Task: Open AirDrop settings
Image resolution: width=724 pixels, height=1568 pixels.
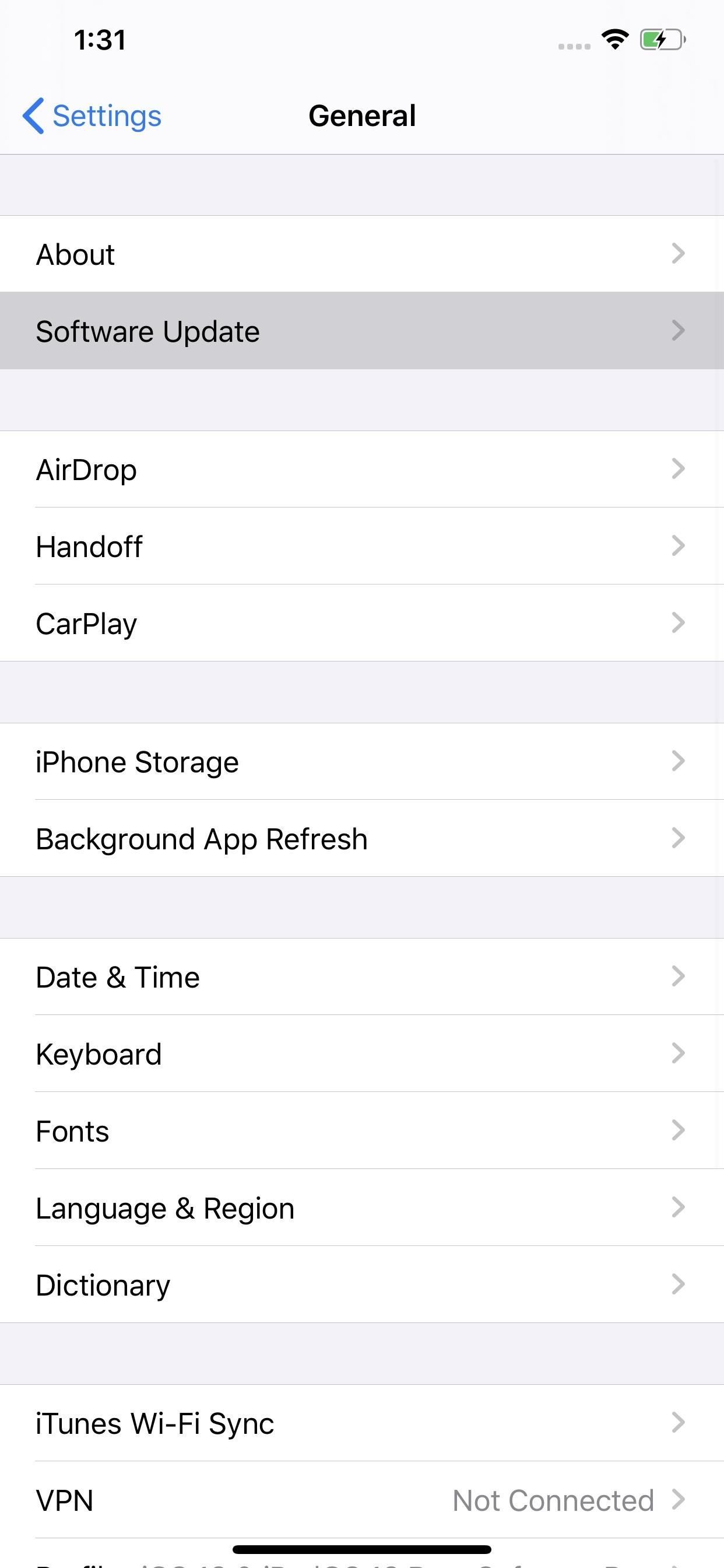Action: (362, 468)
